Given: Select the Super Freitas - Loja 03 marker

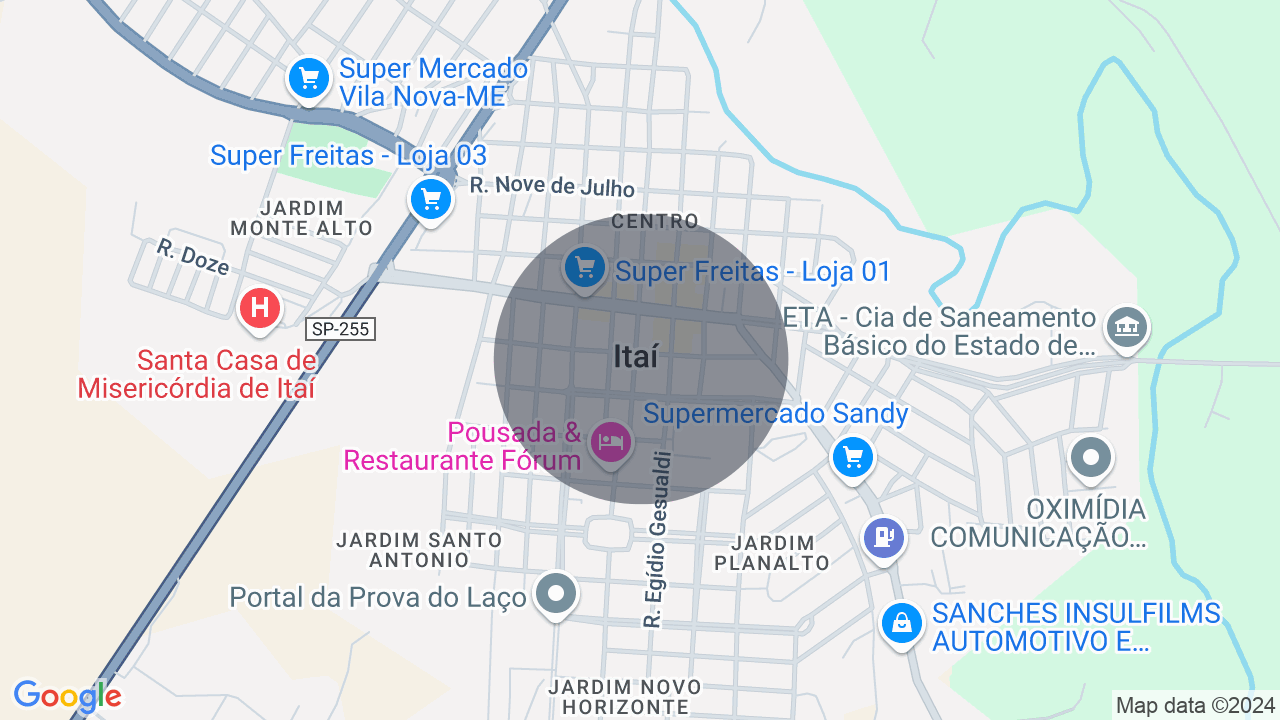Looking at the screenshot, I should pyautogui.click(x=431, y=199).
